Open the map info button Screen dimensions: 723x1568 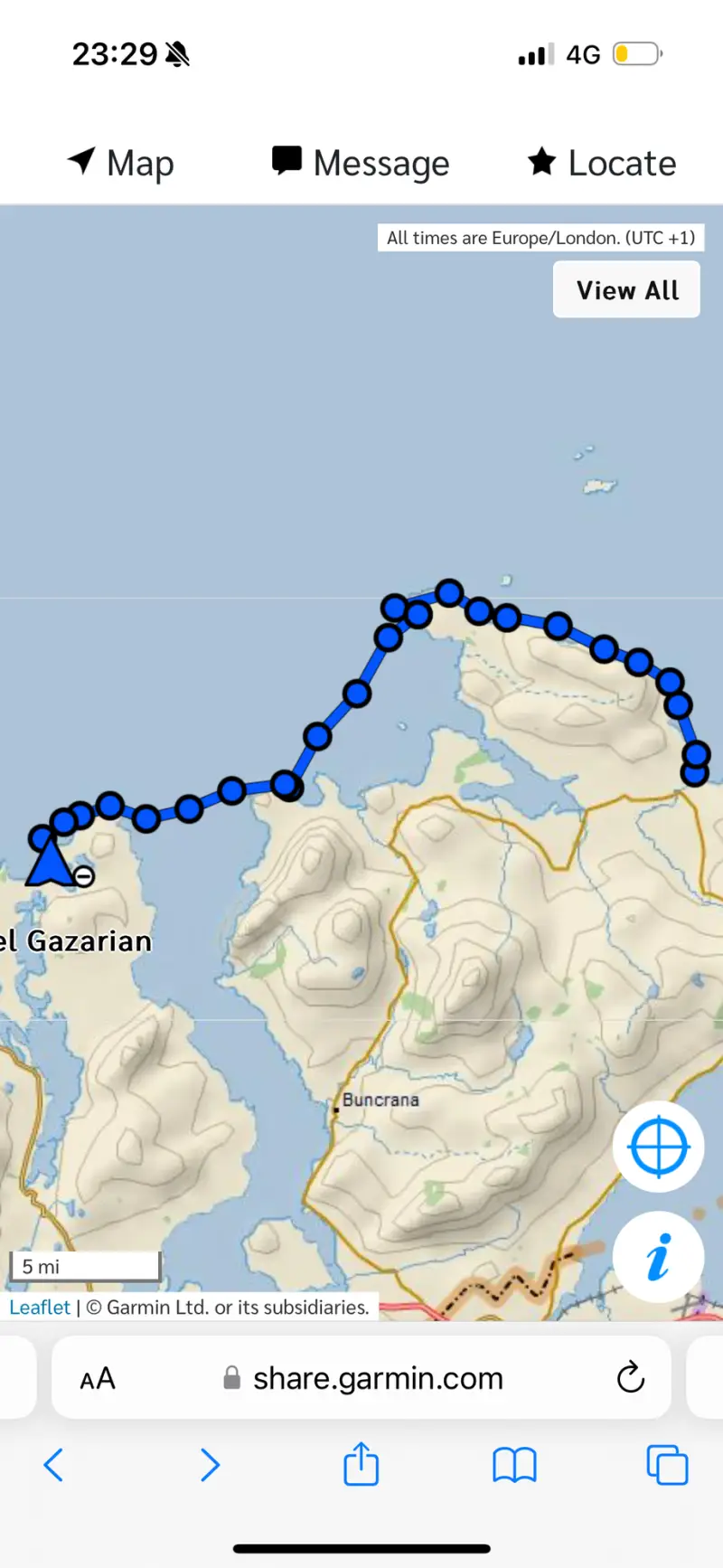[x=658, y=1257]
